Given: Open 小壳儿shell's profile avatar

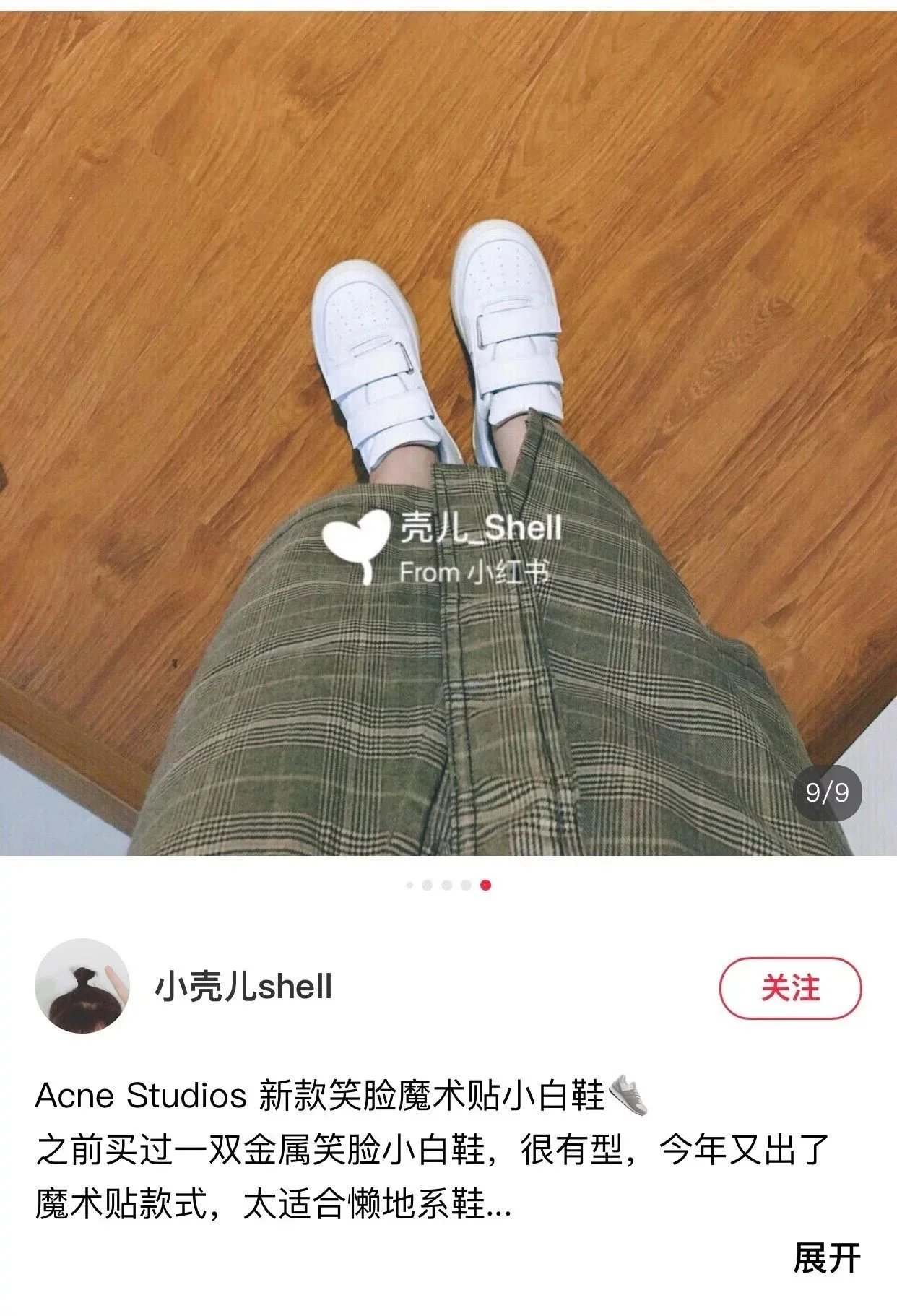Looking at the screenshot, I should 82,986.
